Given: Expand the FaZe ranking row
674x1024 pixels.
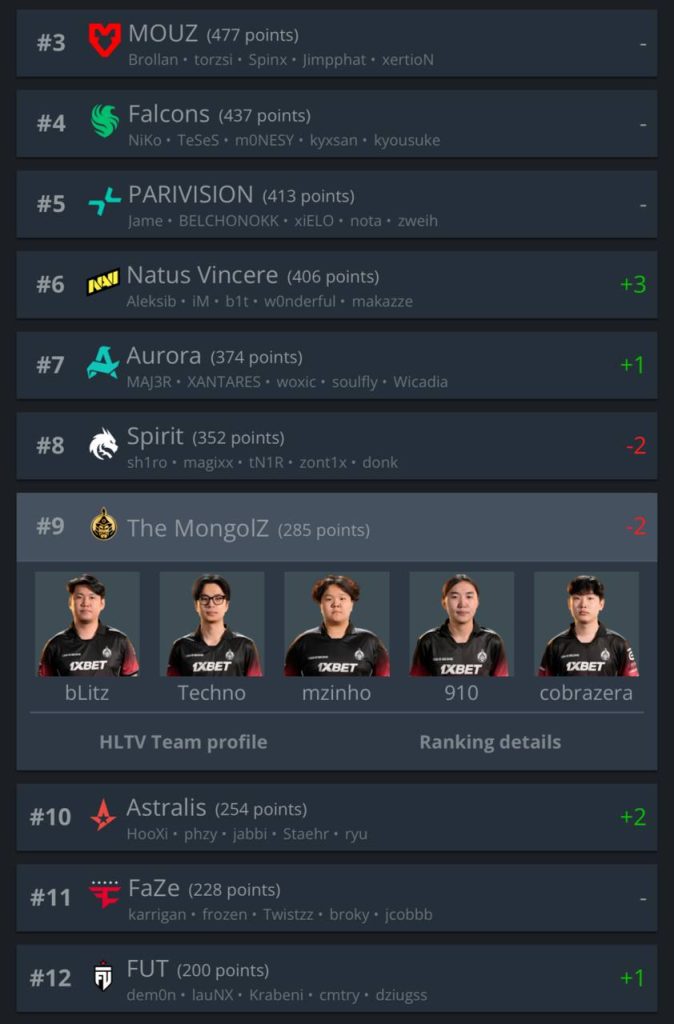Looking at the screenshot, I should [336, 898].
